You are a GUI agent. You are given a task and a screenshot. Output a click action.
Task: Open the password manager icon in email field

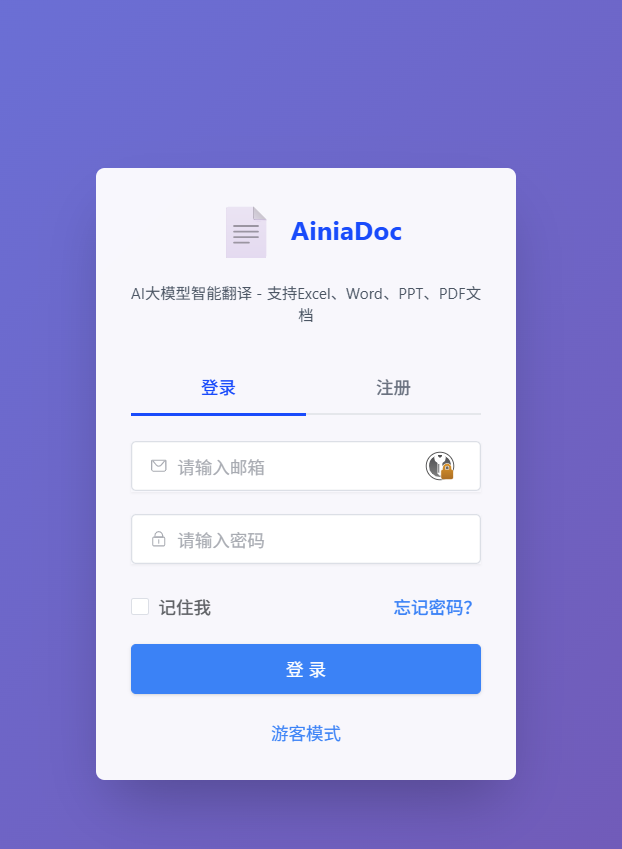point(440,466)
